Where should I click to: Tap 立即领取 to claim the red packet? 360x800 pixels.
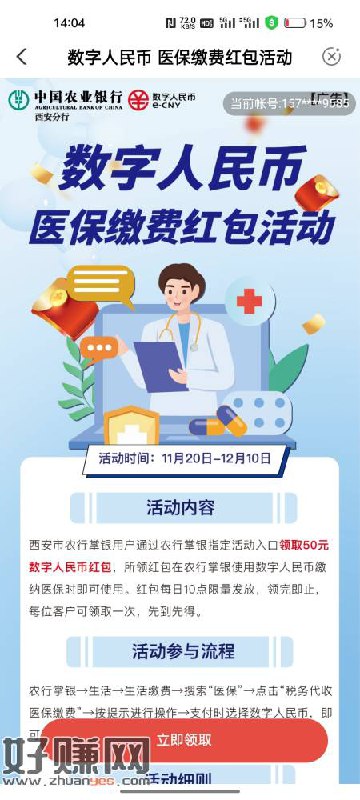(184, 741)
